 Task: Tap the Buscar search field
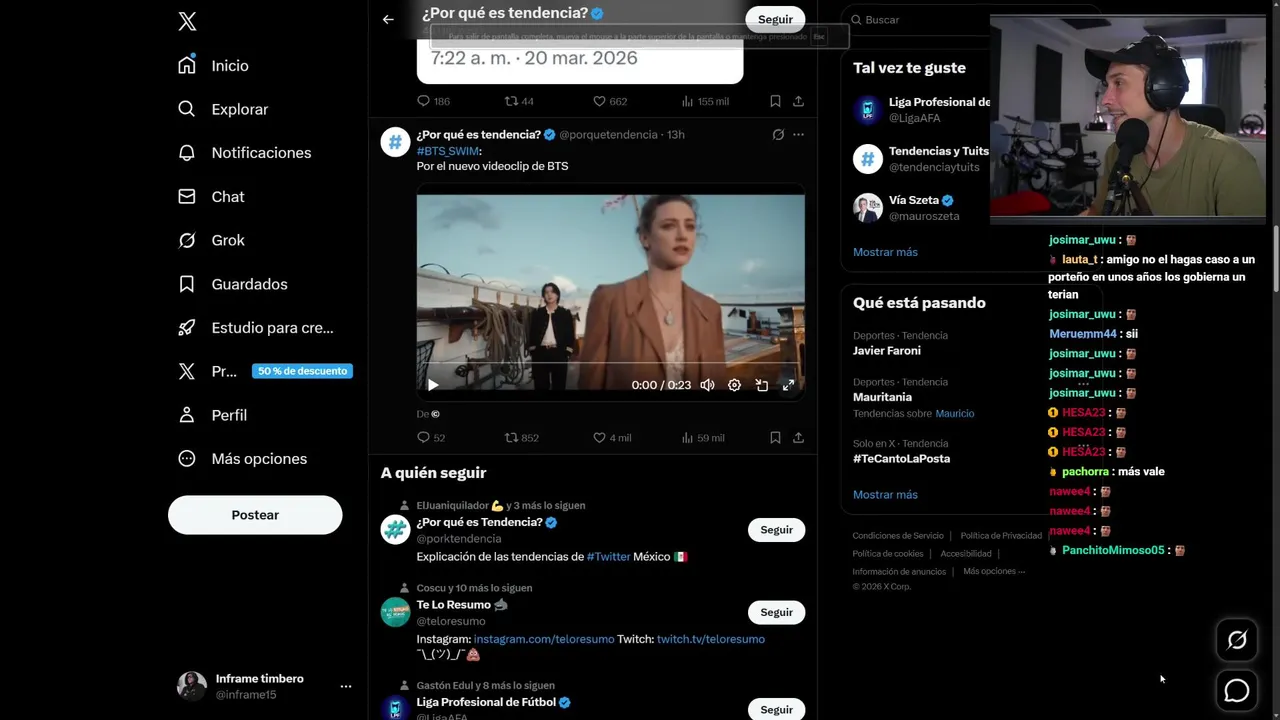click(920, 19)
